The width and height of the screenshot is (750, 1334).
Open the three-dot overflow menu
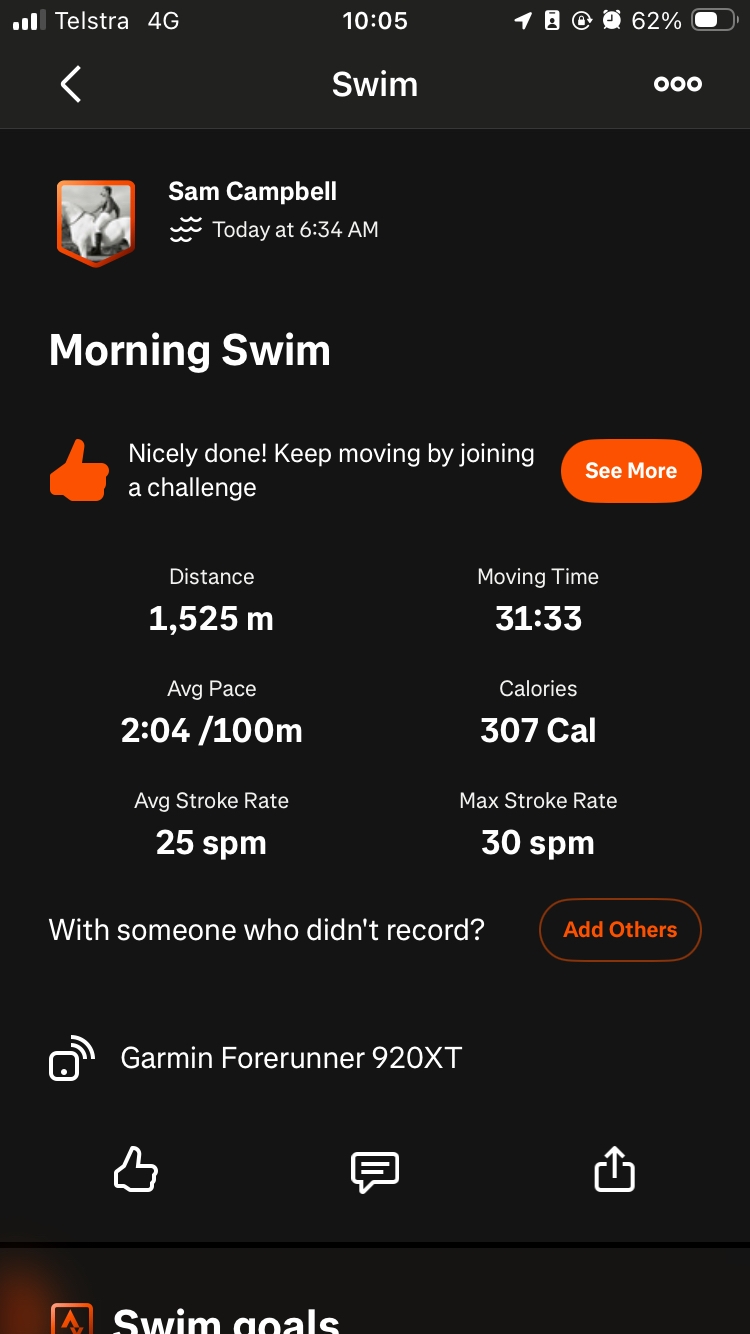click(677, 85)
